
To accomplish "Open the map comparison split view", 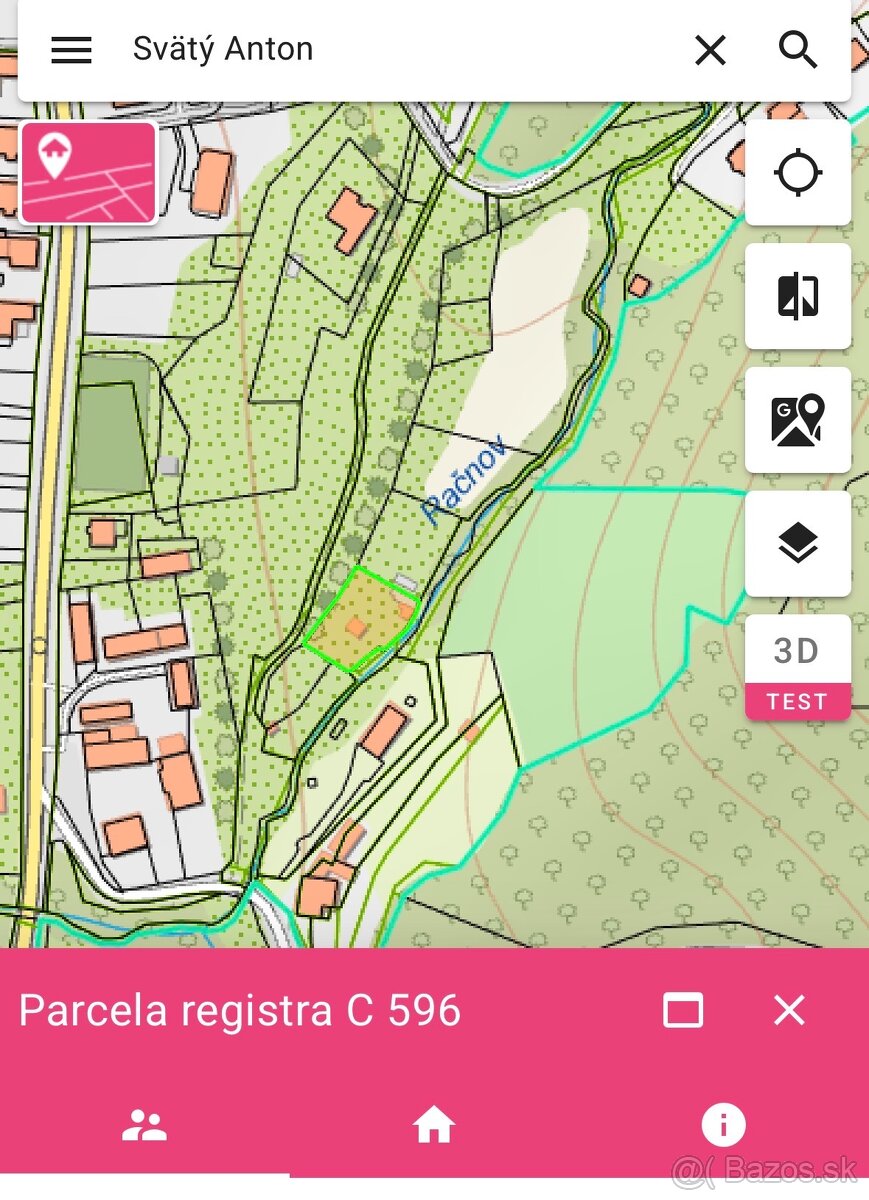I will pyautogui.click(x=797, y=296).
